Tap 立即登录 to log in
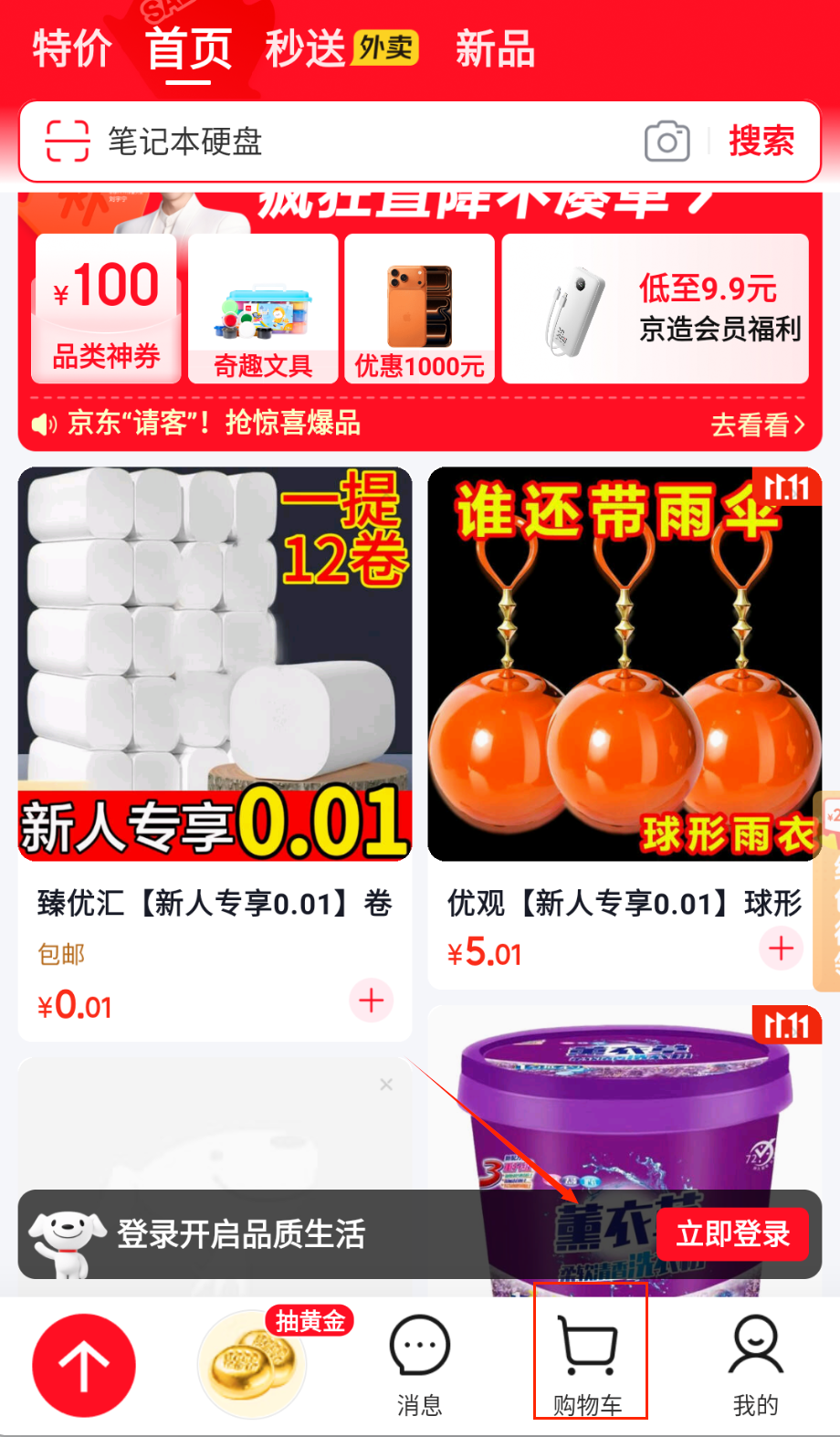Image resolution: width=840 pixels, height=1437 pixels. pyautogui.click(x=732, y=1234)
